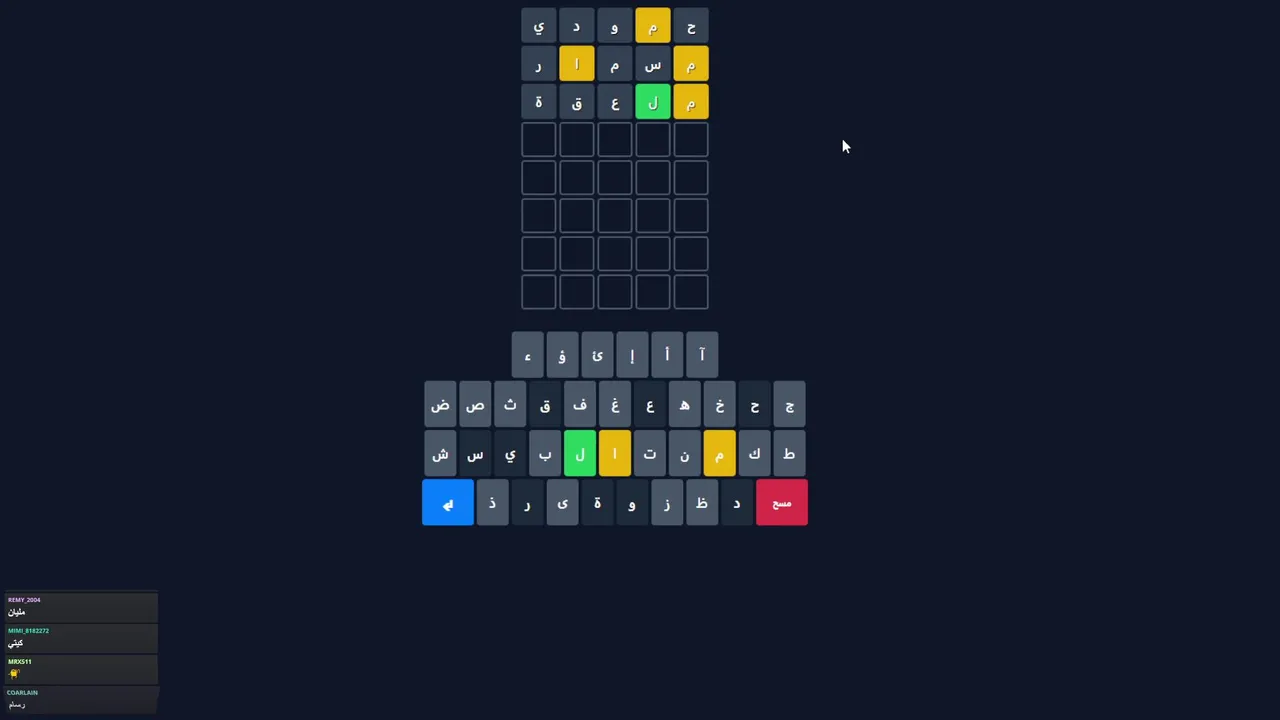
Task: Select the ج key
Action: point(789,405)
